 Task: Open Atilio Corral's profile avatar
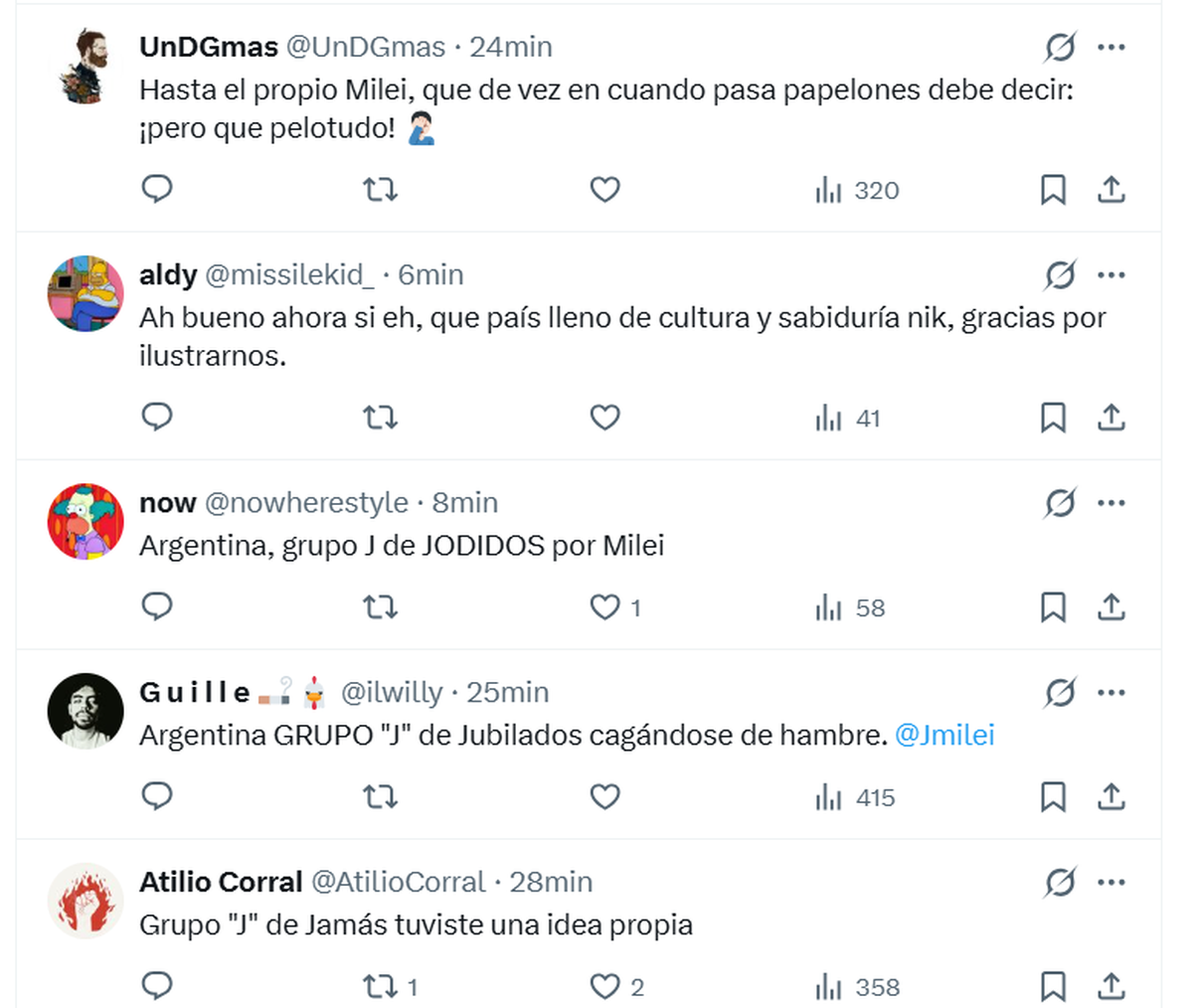click(85, 901)
